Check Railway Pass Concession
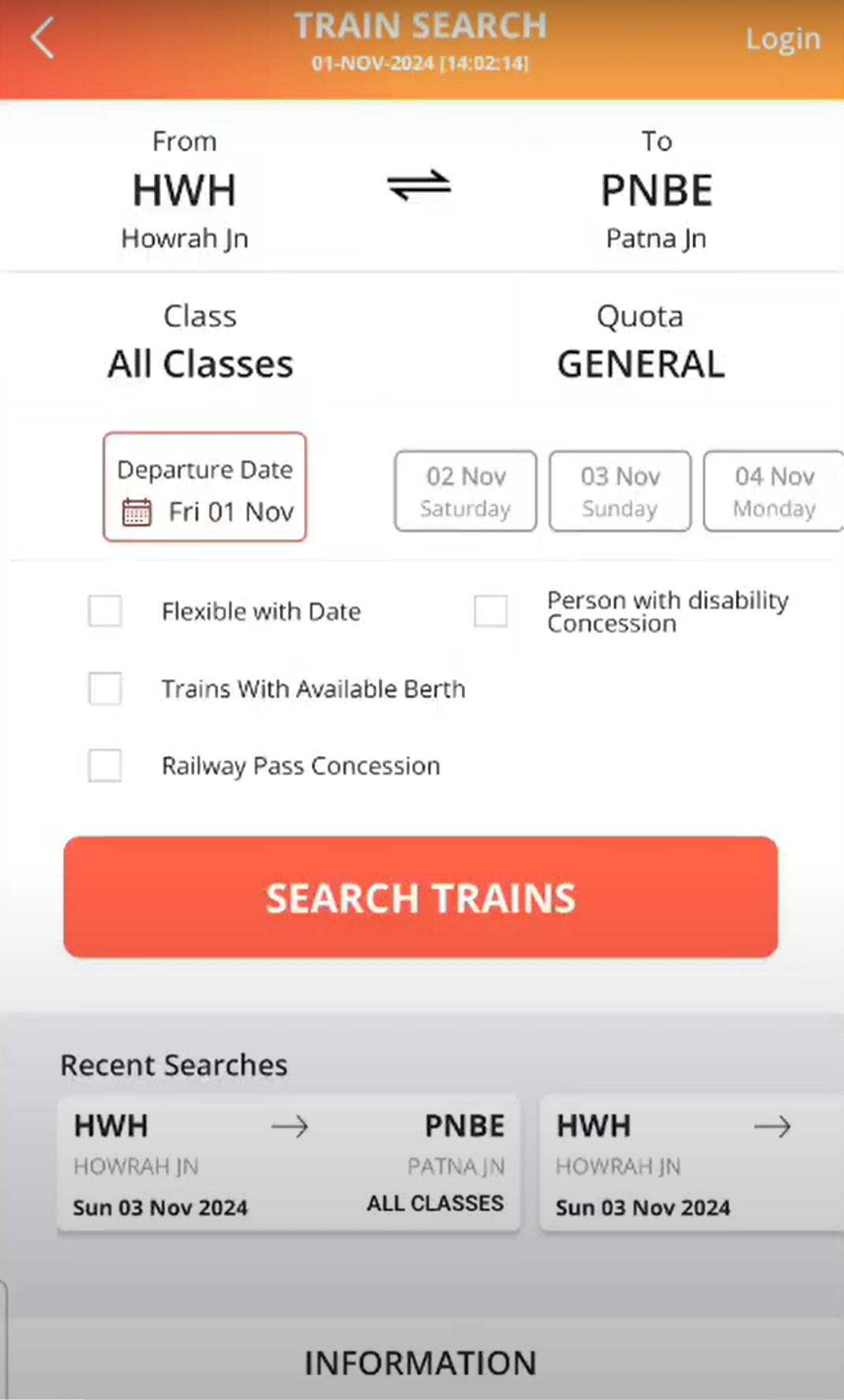Screen dimensions: 844x1400 105,765
